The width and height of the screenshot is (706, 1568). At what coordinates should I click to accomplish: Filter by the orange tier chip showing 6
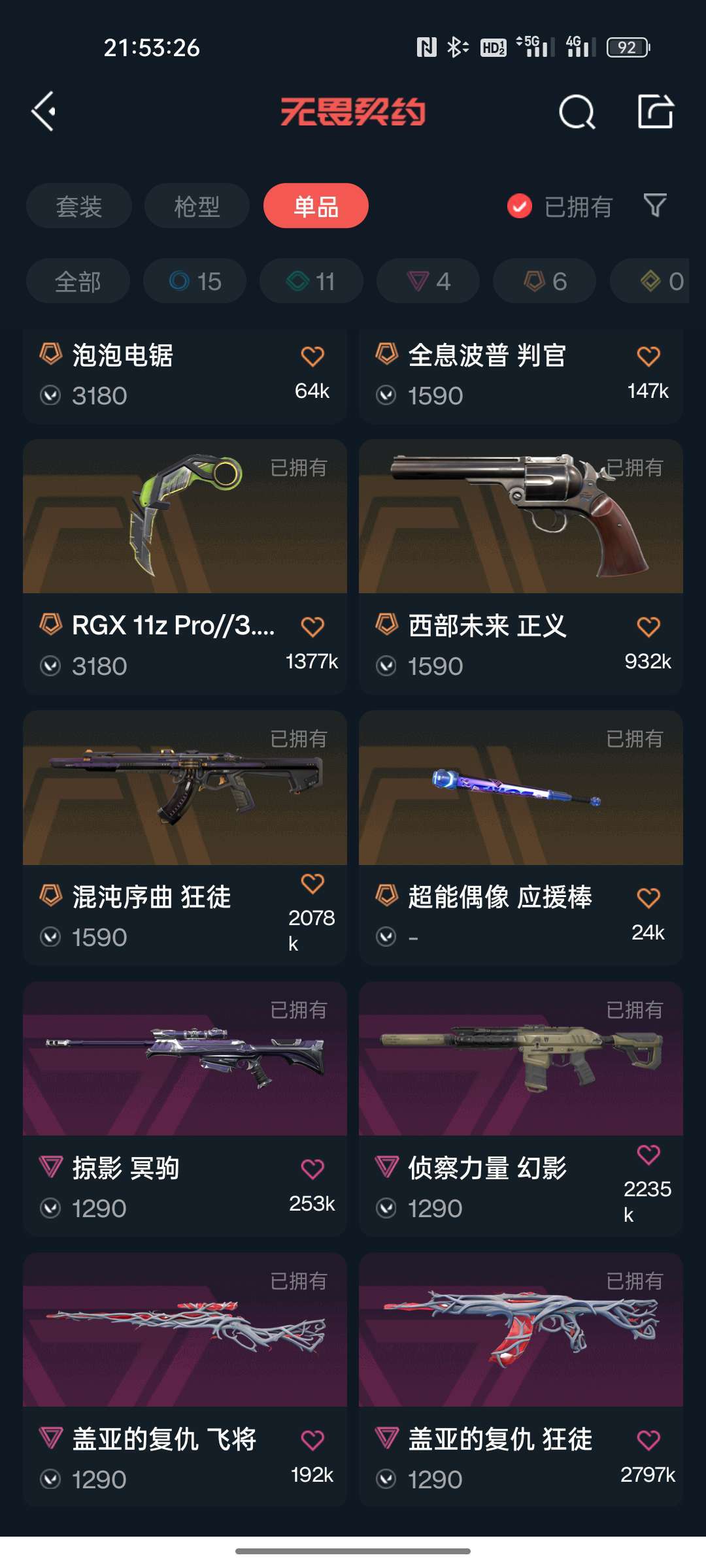pos(545,282)
